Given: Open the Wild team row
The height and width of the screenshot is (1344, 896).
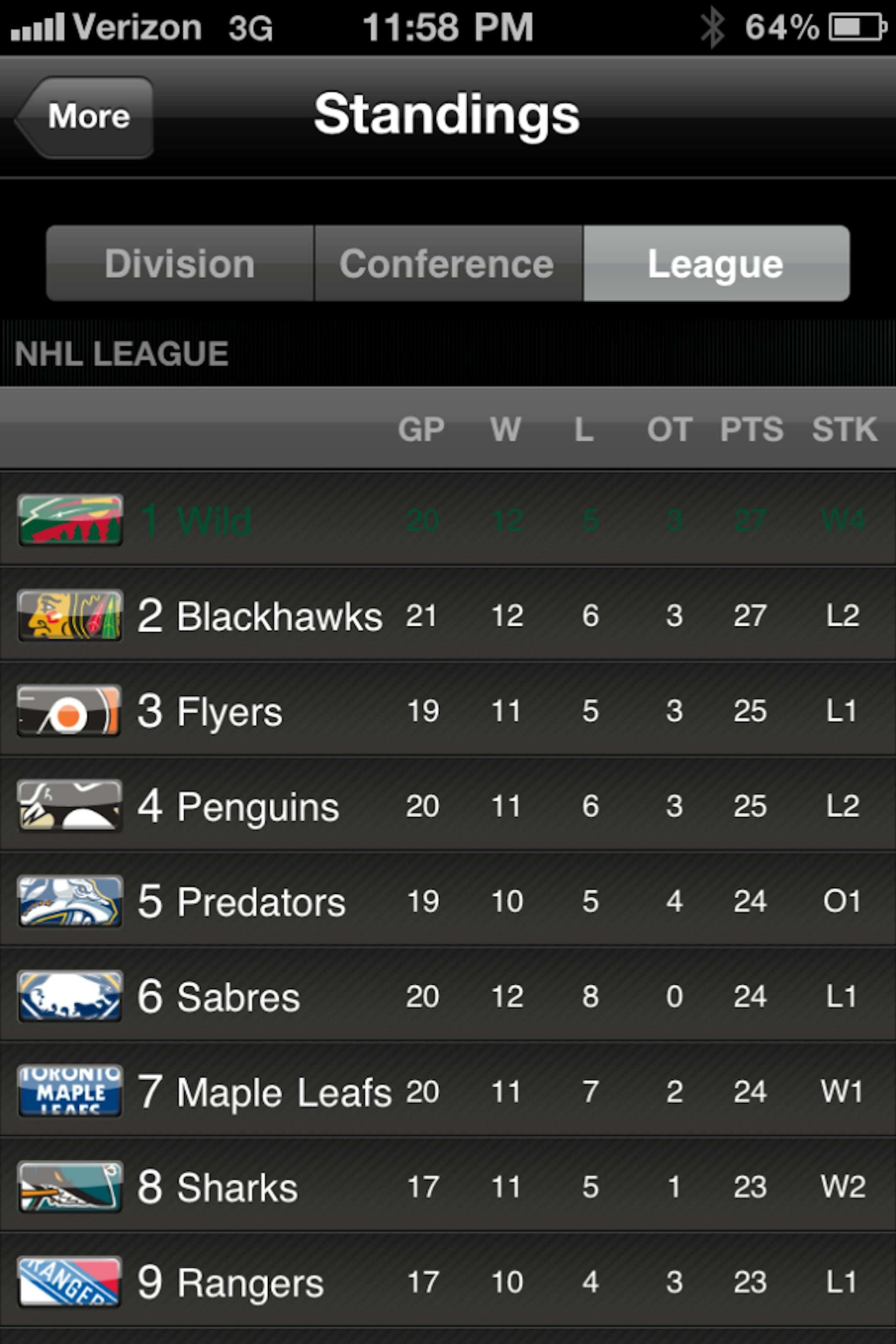Looking at the screenshot, I should coord(448,520).
